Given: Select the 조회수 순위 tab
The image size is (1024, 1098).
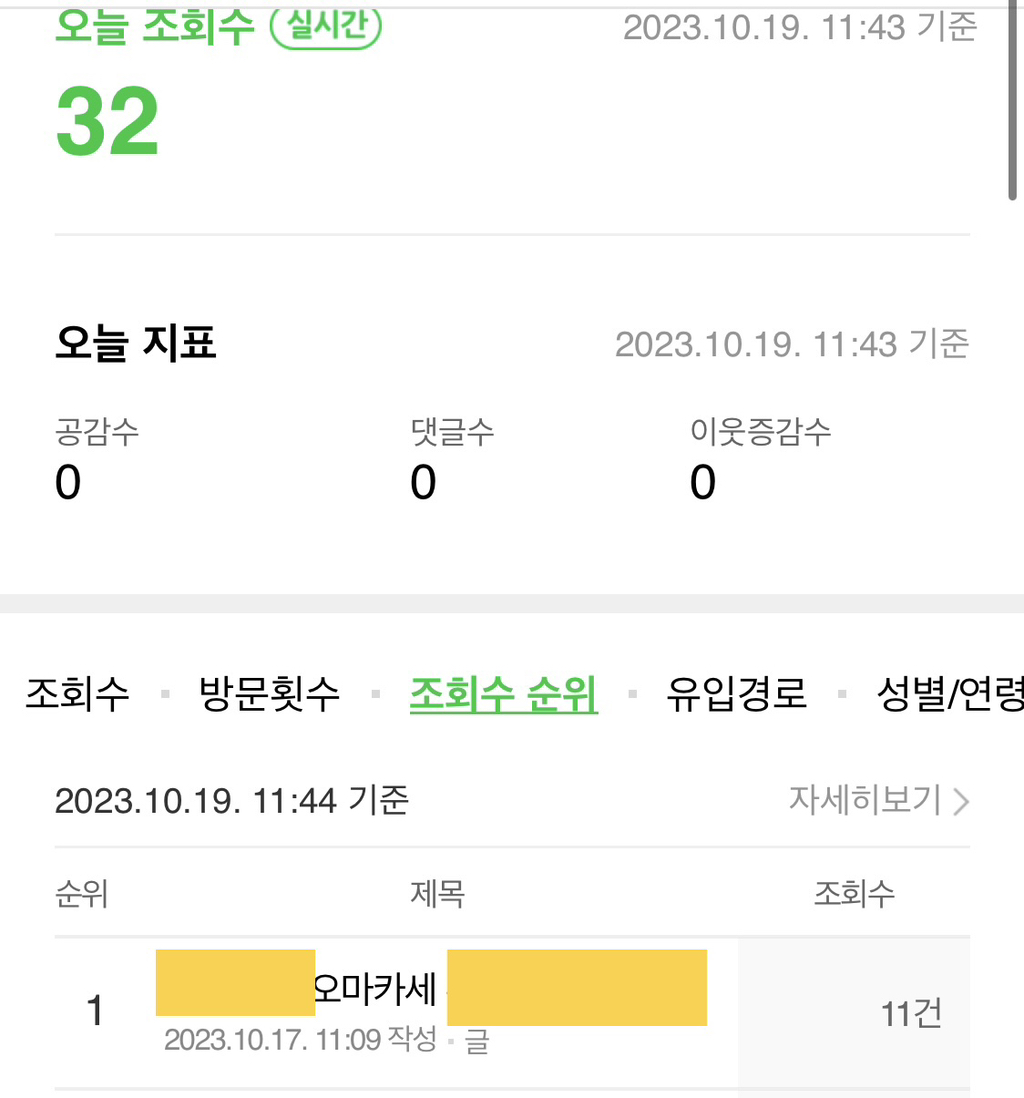Looking at the screenshot, I should [503, 694].
